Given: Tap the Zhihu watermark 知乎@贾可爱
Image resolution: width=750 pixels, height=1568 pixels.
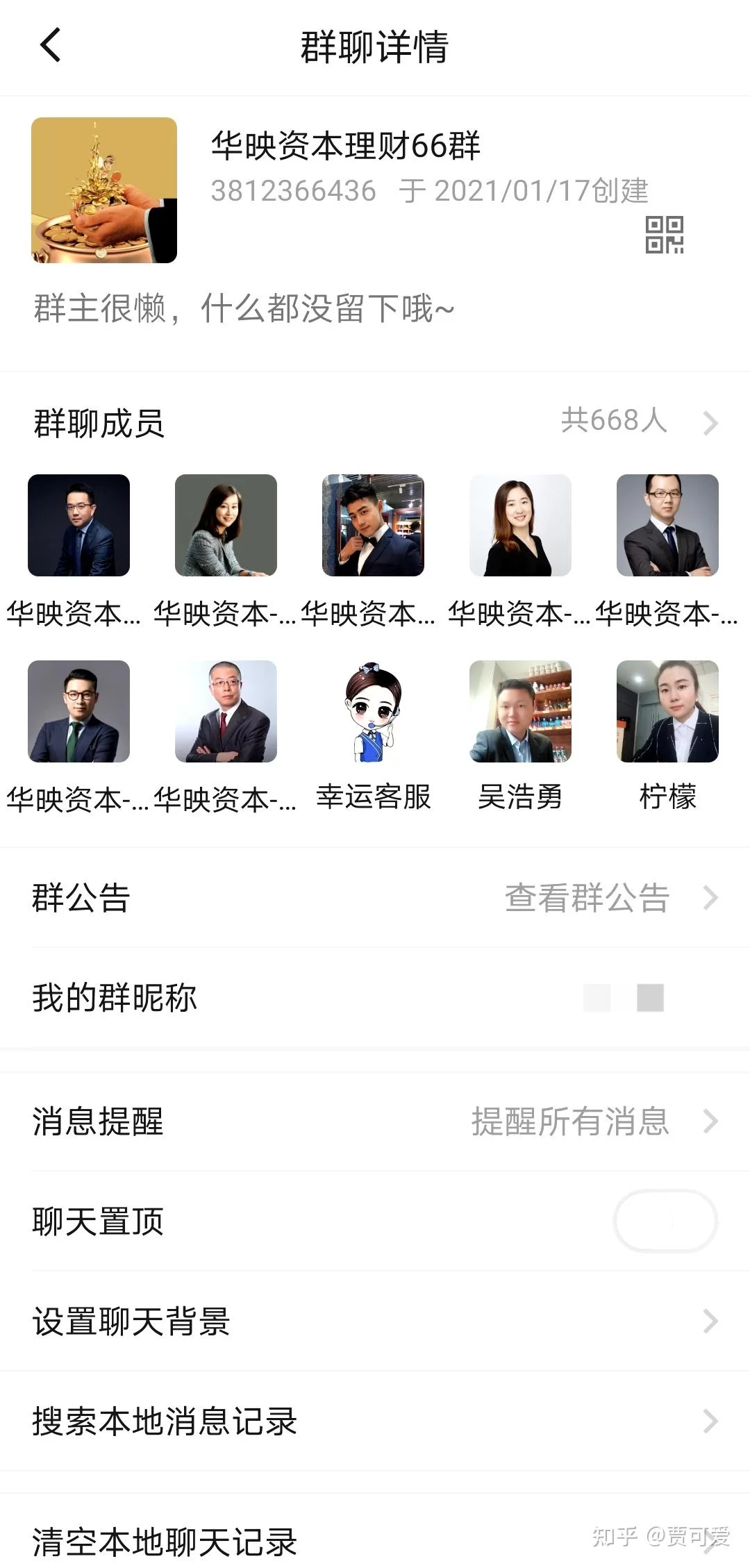Looking at the screenshot, I should coord(660,1533).
